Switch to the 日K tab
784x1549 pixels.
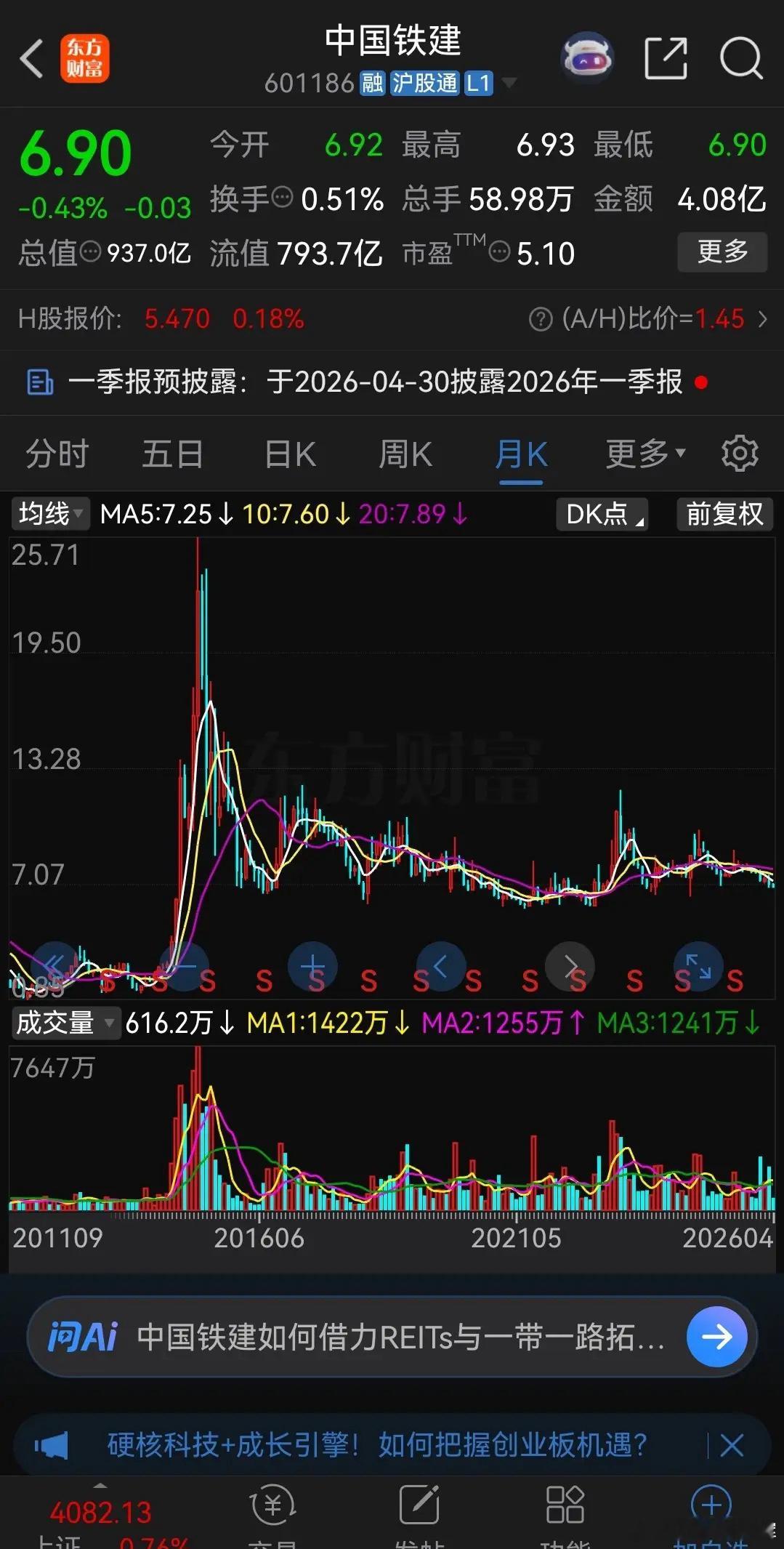288,452
